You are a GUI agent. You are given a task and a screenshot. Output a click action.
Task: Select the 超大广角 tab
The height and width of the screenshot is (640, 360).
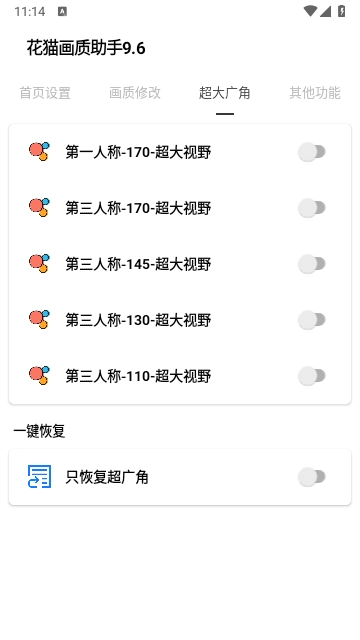[224, 93]
